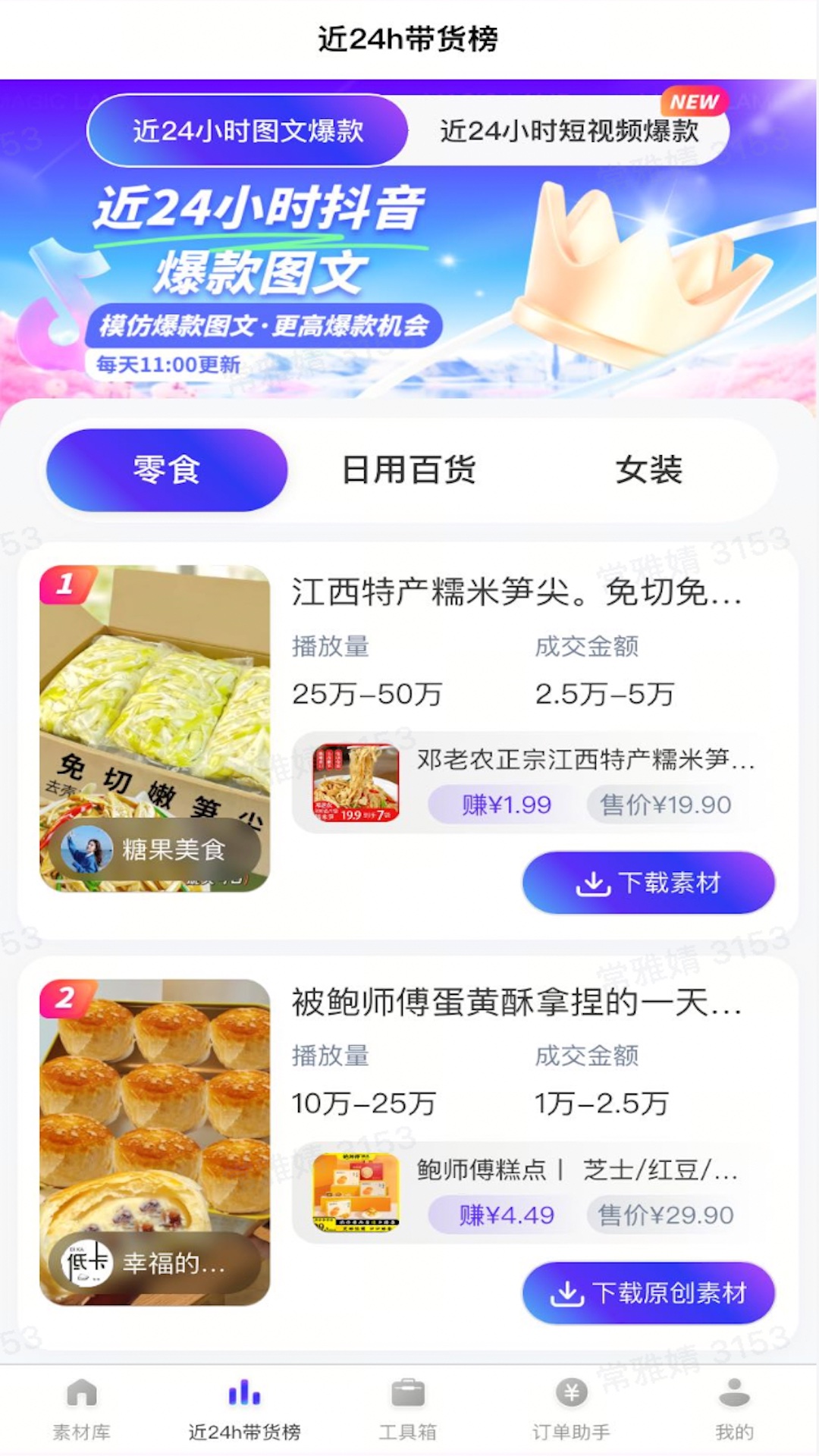Select the 零食 category
819x1456 pixels.
167,470
